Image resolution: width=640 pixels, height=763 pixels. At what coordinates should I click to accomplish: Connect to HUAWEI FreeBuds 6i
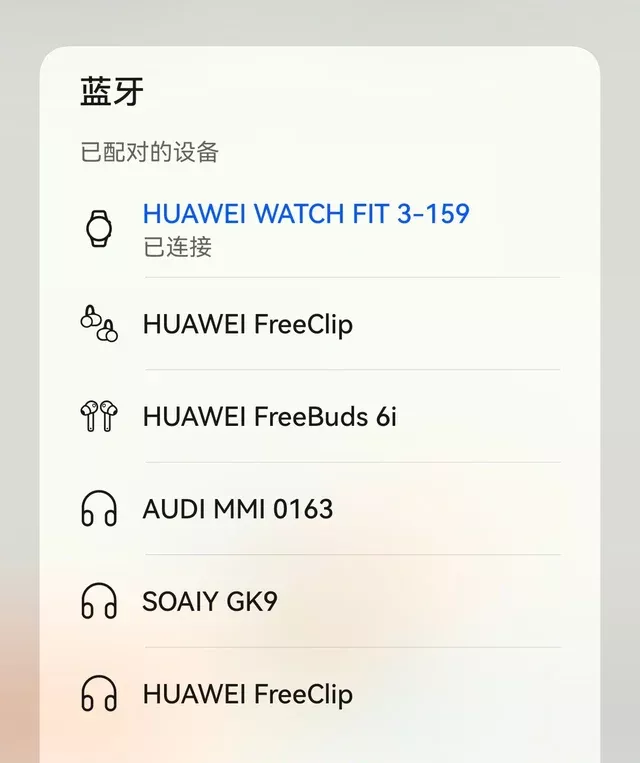(x=269, y=416)
